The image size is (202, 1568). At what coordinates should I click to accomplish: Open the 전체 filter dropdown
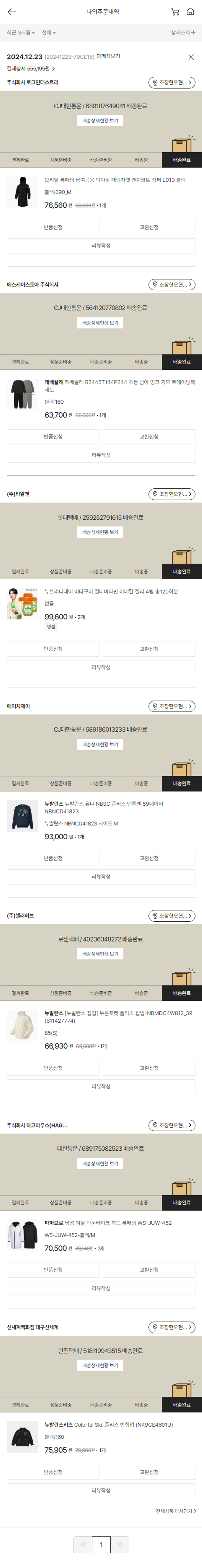49,32
